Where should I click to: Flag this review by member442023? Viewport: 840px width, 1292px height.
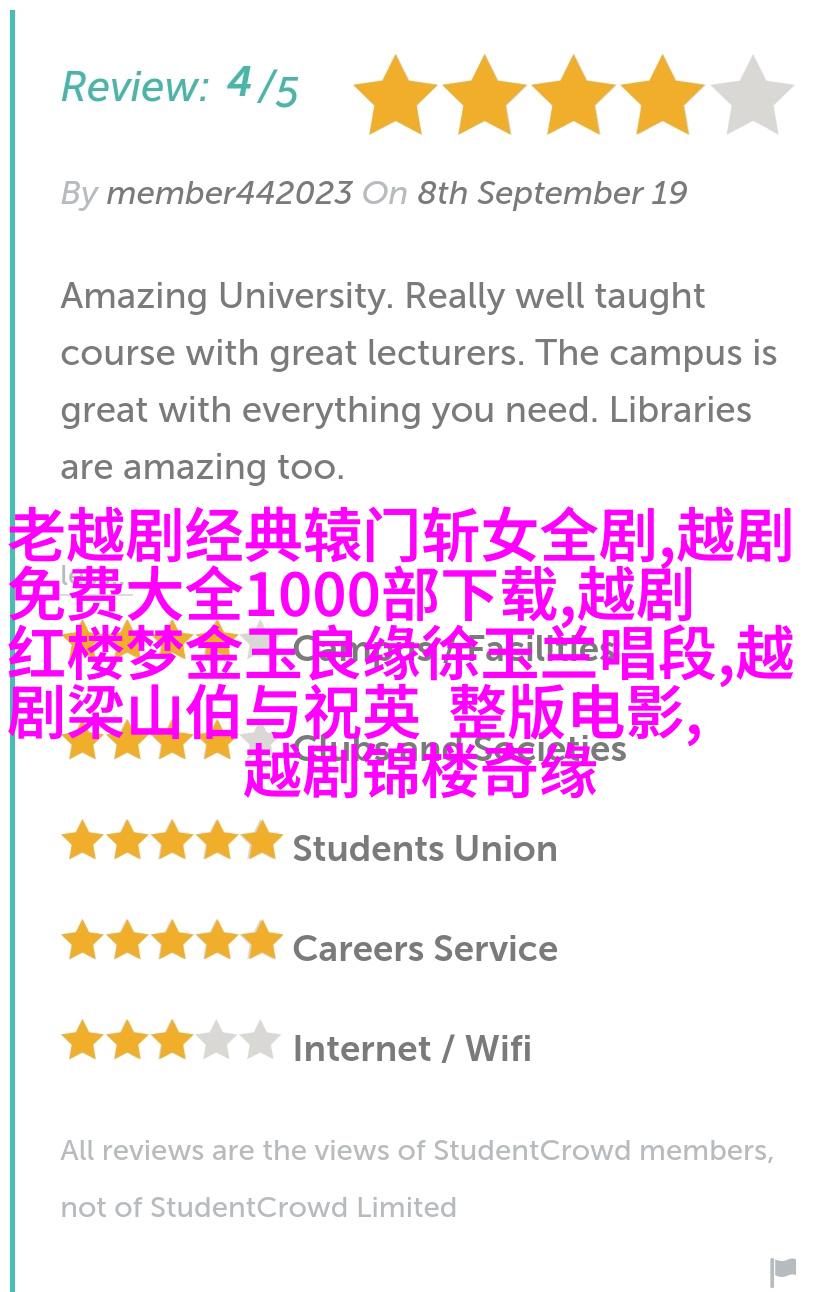pyautogui.click(x=783, y=1271)
